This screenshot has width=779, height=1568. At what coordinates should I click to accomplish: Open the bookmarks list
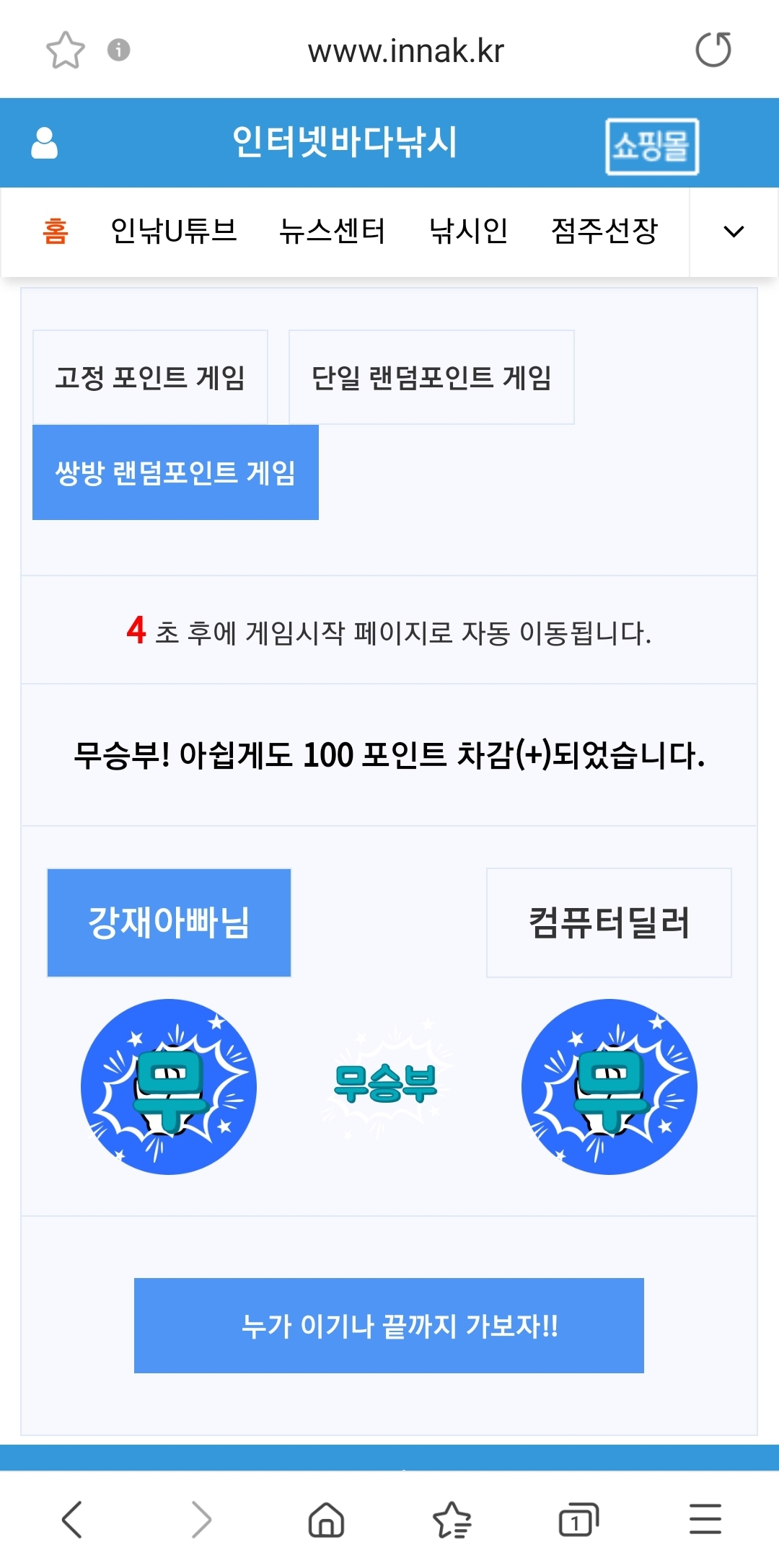point(452,1520)
